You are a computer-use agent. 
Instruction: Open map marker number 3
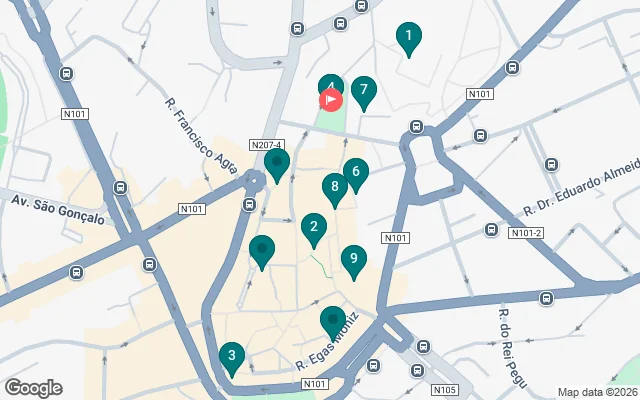[x=231, y=356]
